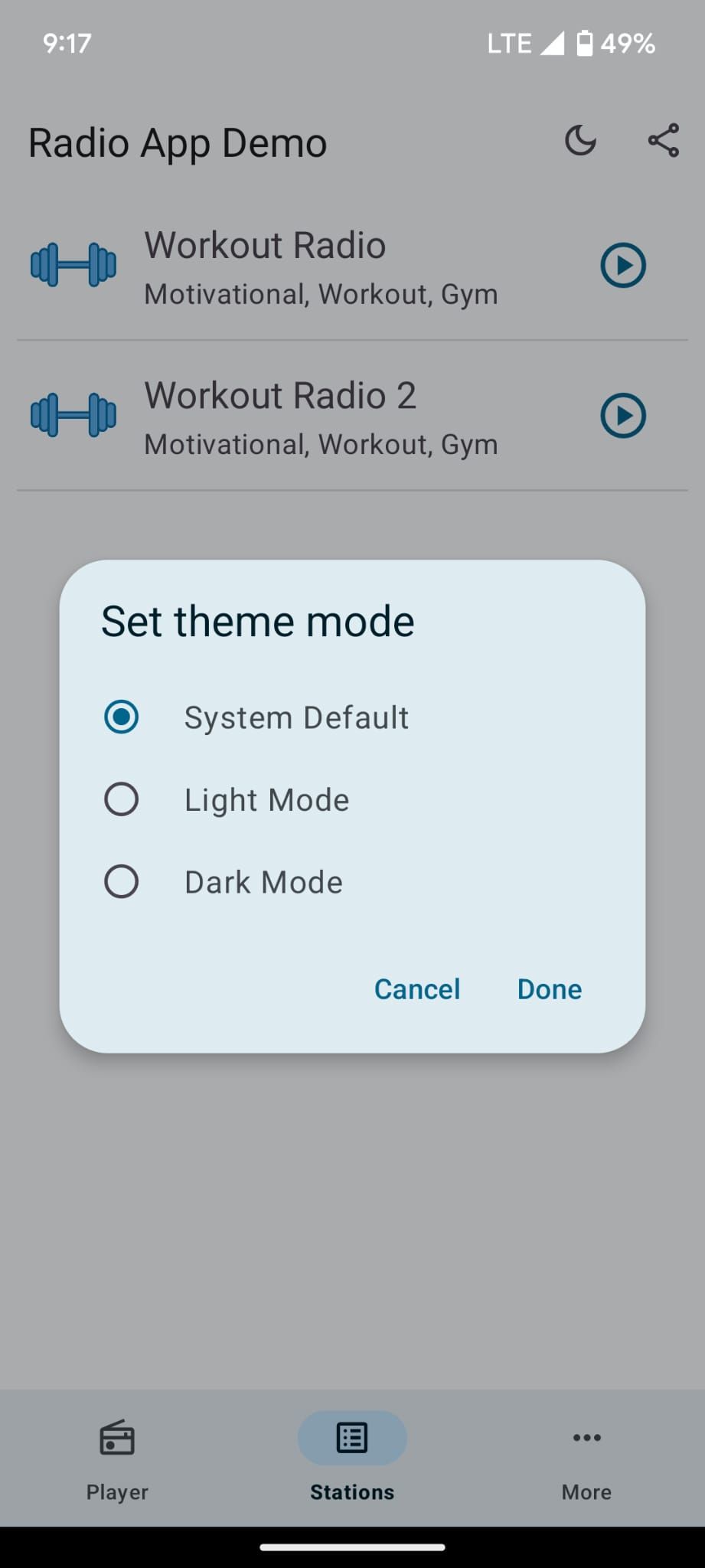Open the theme mode moon icon
This screenshot has width=705, height=1568.
pos(580,141)
